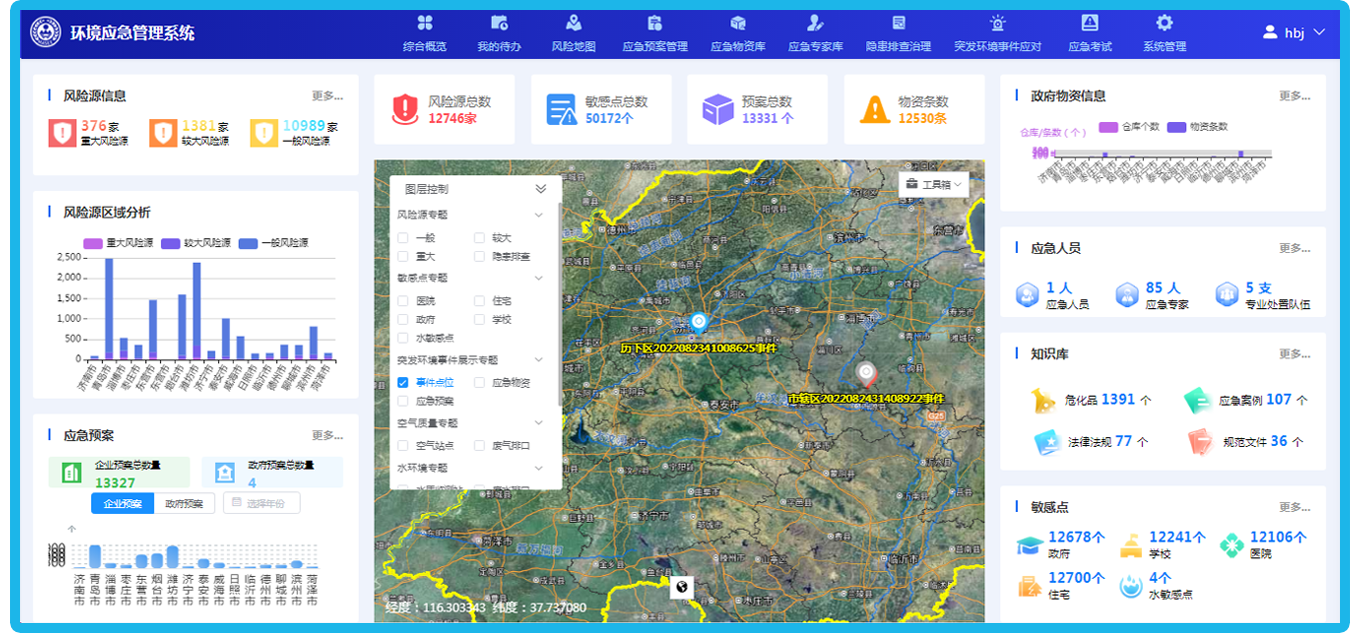Open the 风险地图 page
Screen dimensions: 1360x633
(x=573, y=33)
